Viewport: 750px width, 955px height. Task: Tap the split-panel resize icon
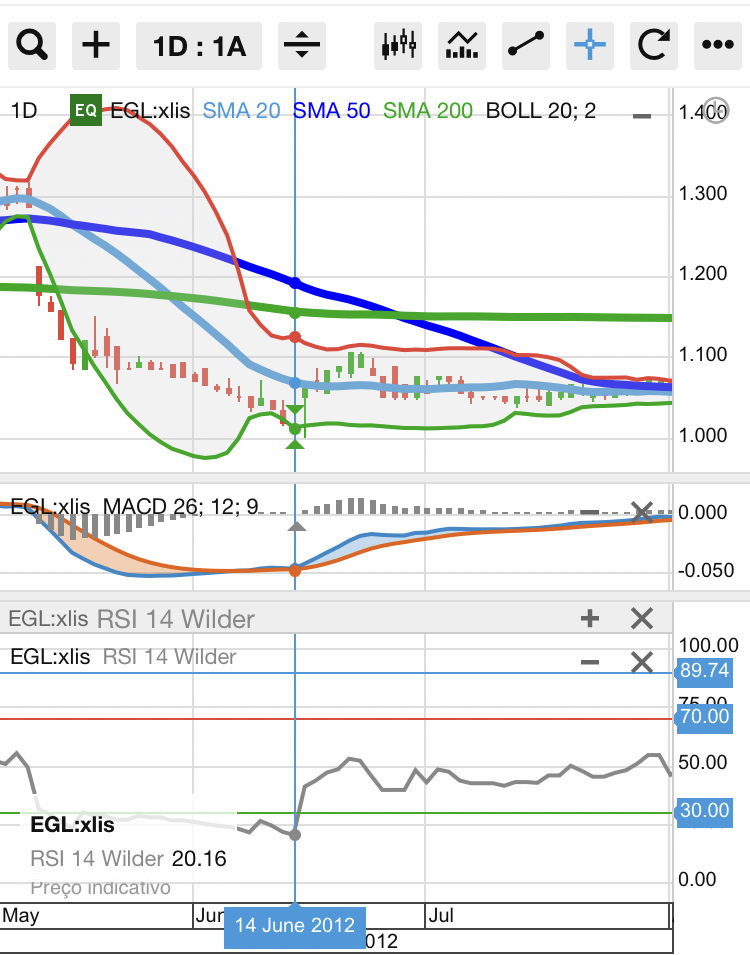click(301, 45)
